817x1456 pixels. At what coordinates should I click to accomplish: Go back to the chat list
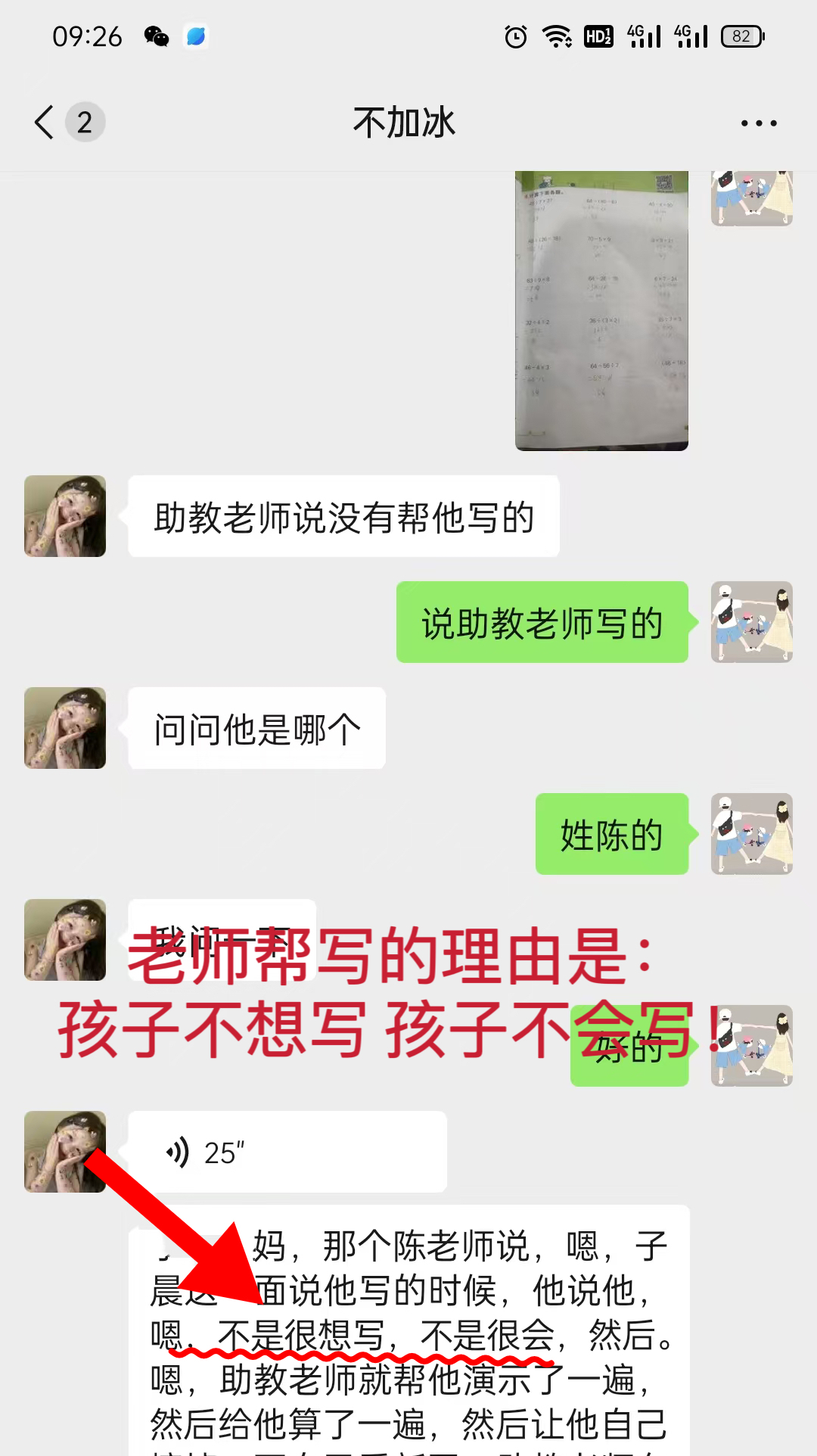pyautogui.click(x=45, y=123)
